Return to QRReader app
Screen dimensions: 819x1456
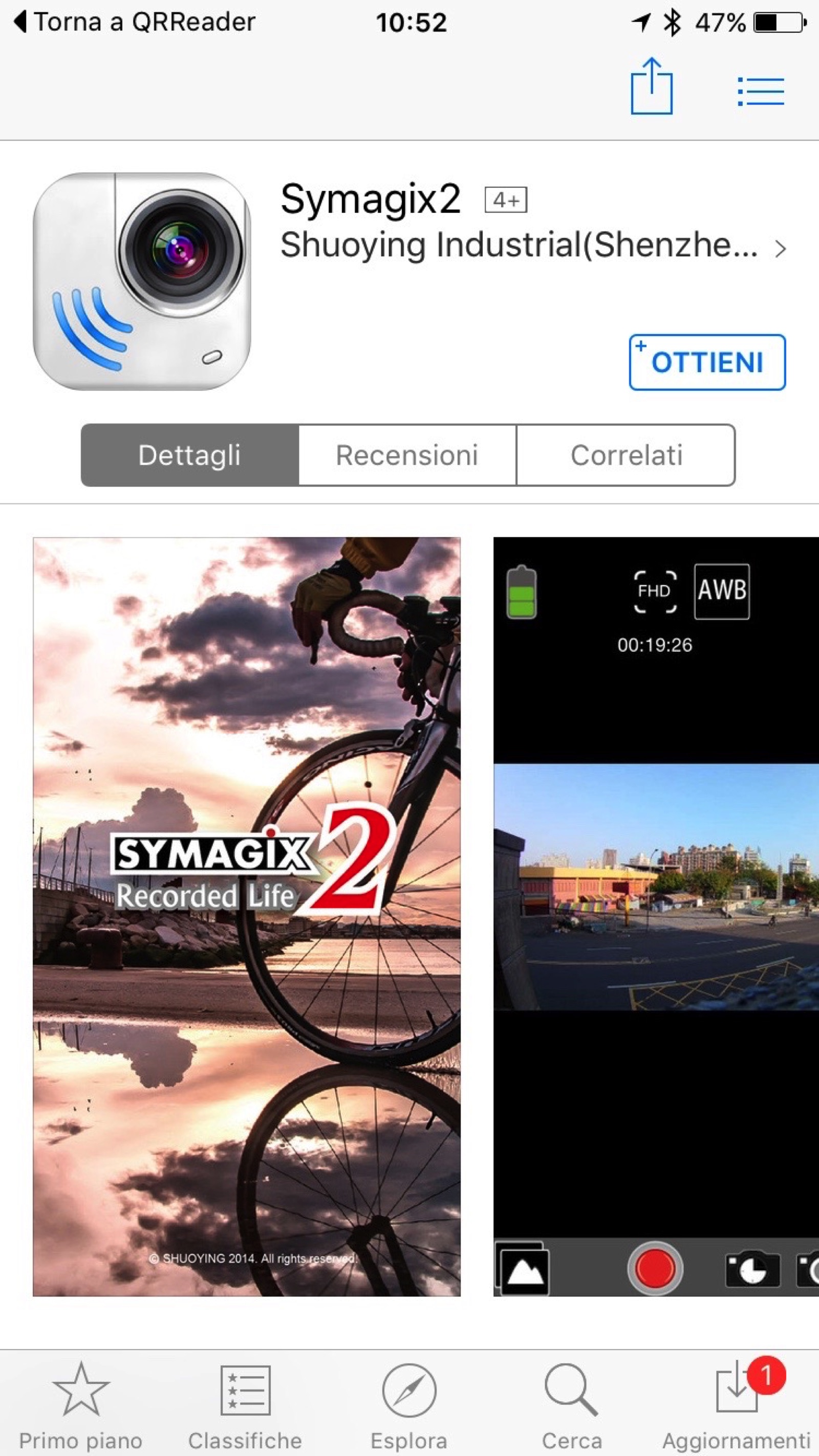point(135,23)
